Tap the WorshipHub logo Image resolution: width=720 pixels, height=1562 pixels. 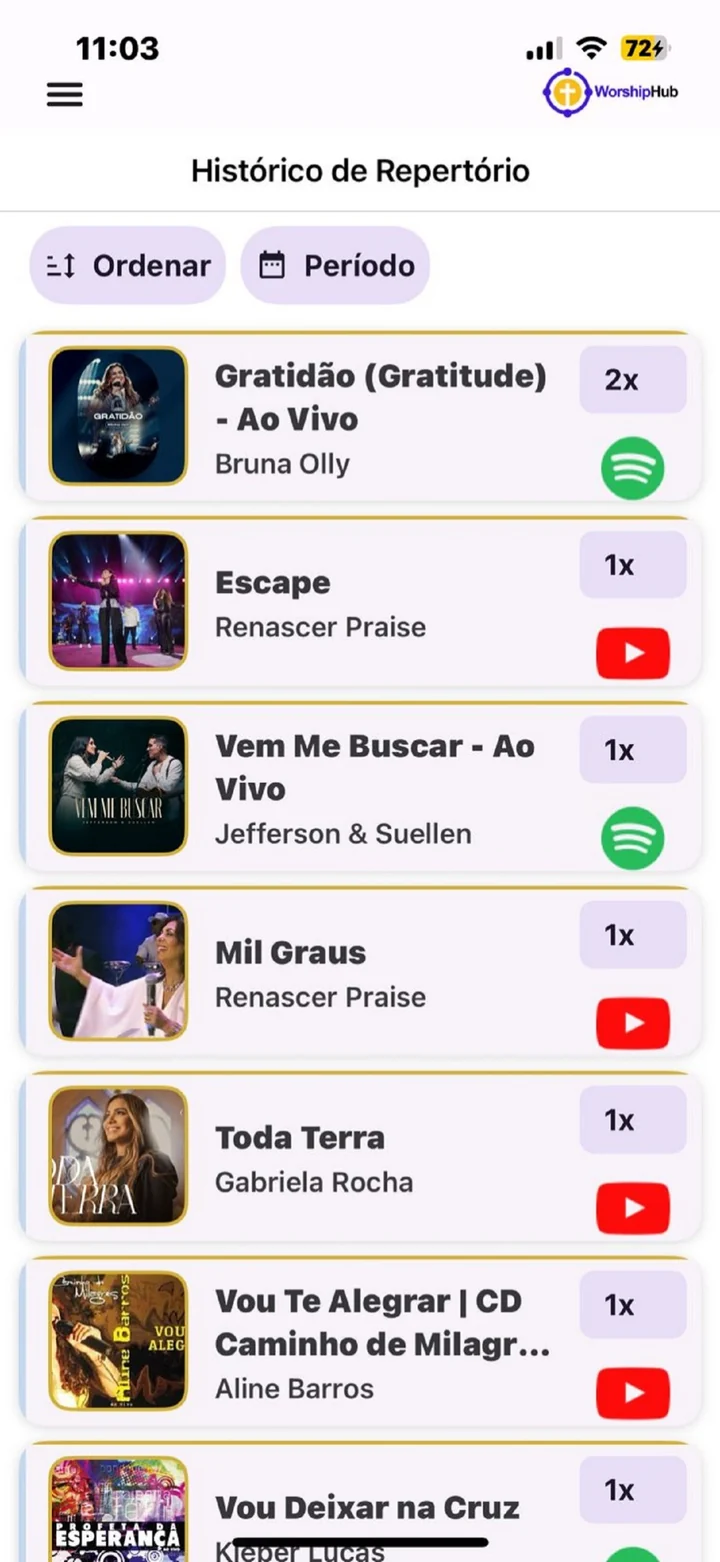click(x=608, y=91)
